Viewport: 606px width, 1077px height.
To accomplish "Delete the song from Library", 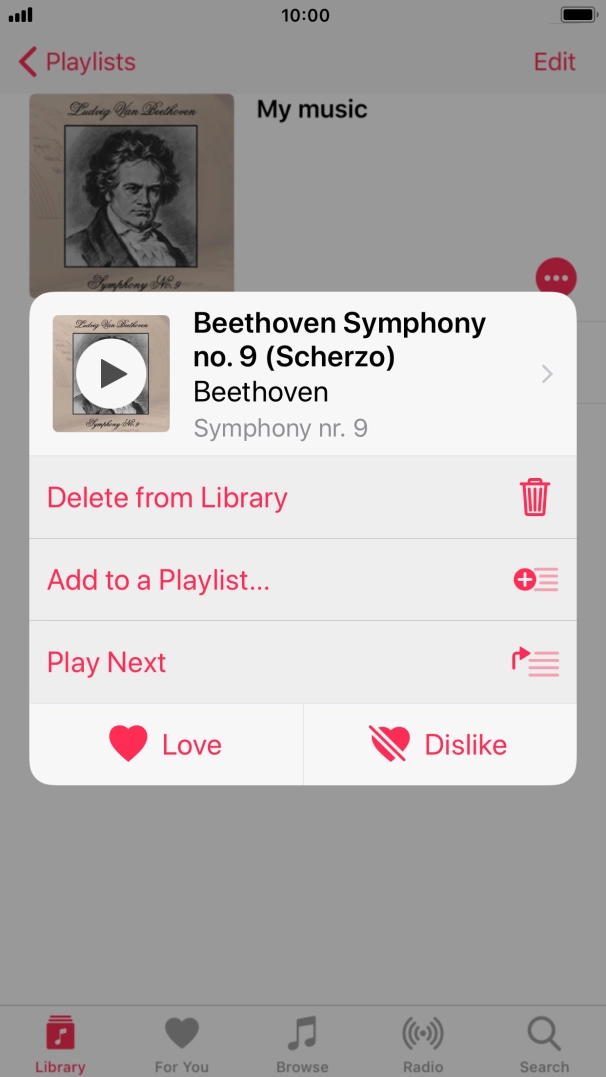I will [x=303, y=497].
